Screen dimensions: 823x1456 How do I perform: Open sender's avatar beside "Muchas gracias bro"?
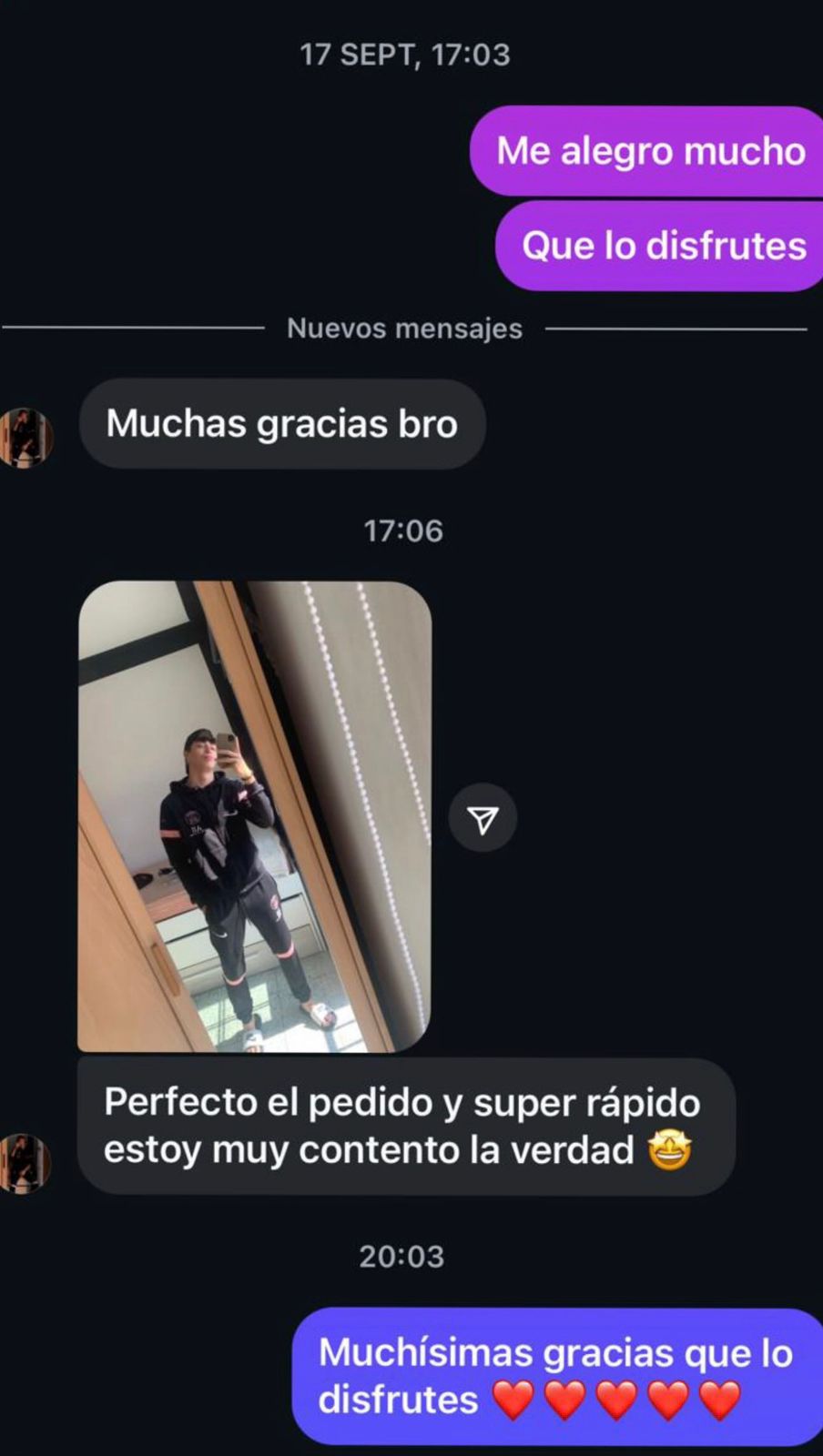[25, 438]
